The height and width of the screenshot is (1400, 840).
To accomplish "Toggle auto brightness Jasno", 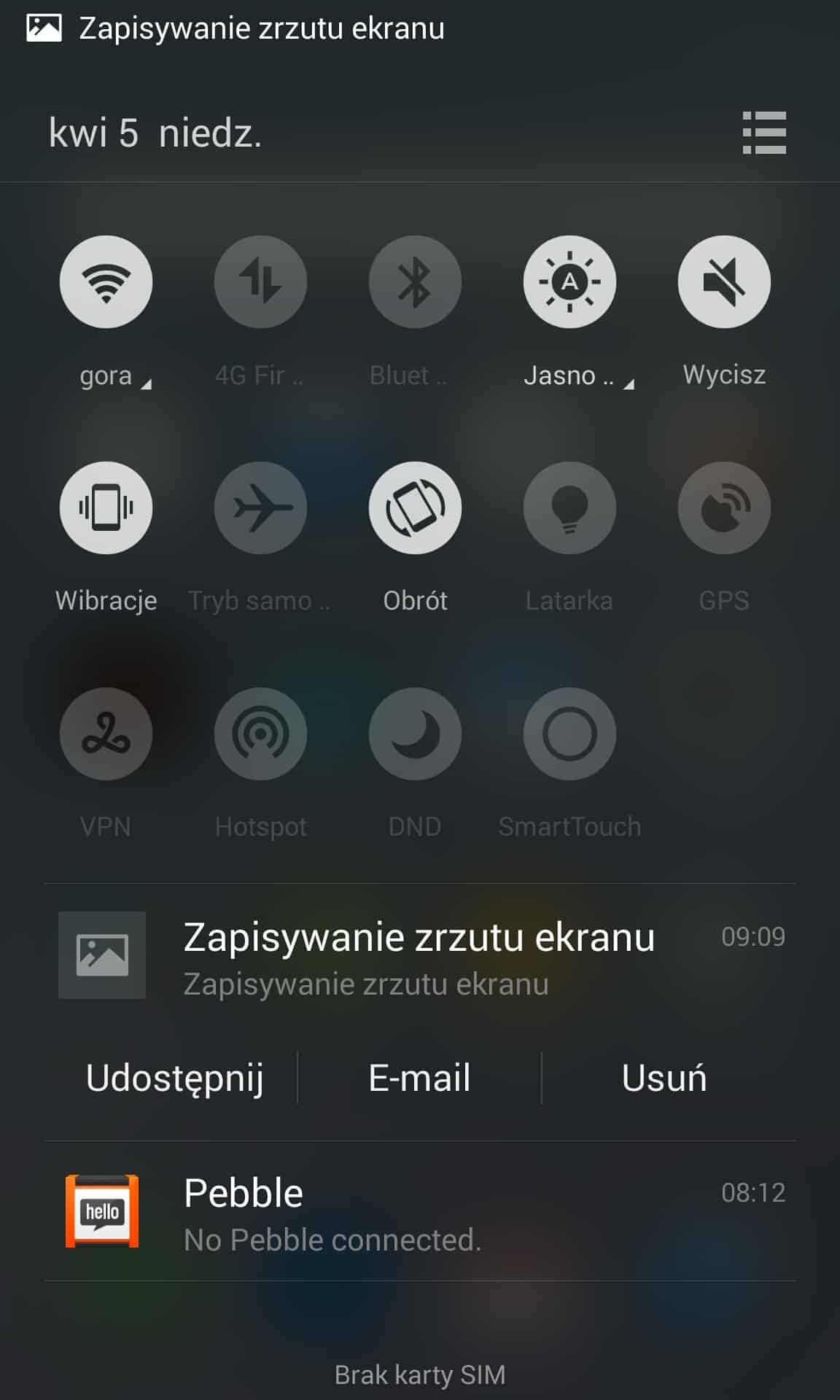I will click(x=569, y=281).
